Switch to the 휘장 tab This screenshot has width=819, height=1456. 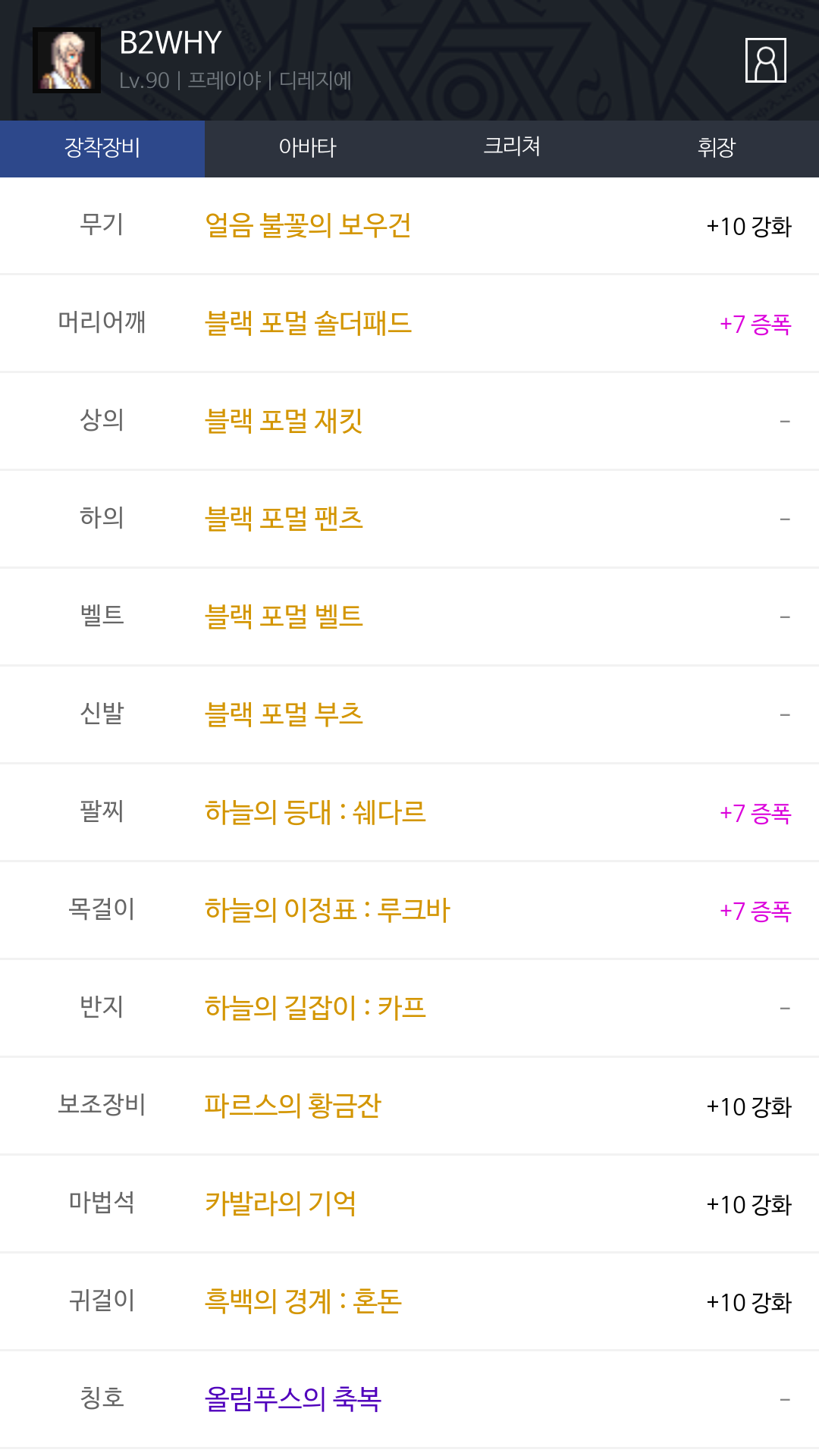point(717,149)
